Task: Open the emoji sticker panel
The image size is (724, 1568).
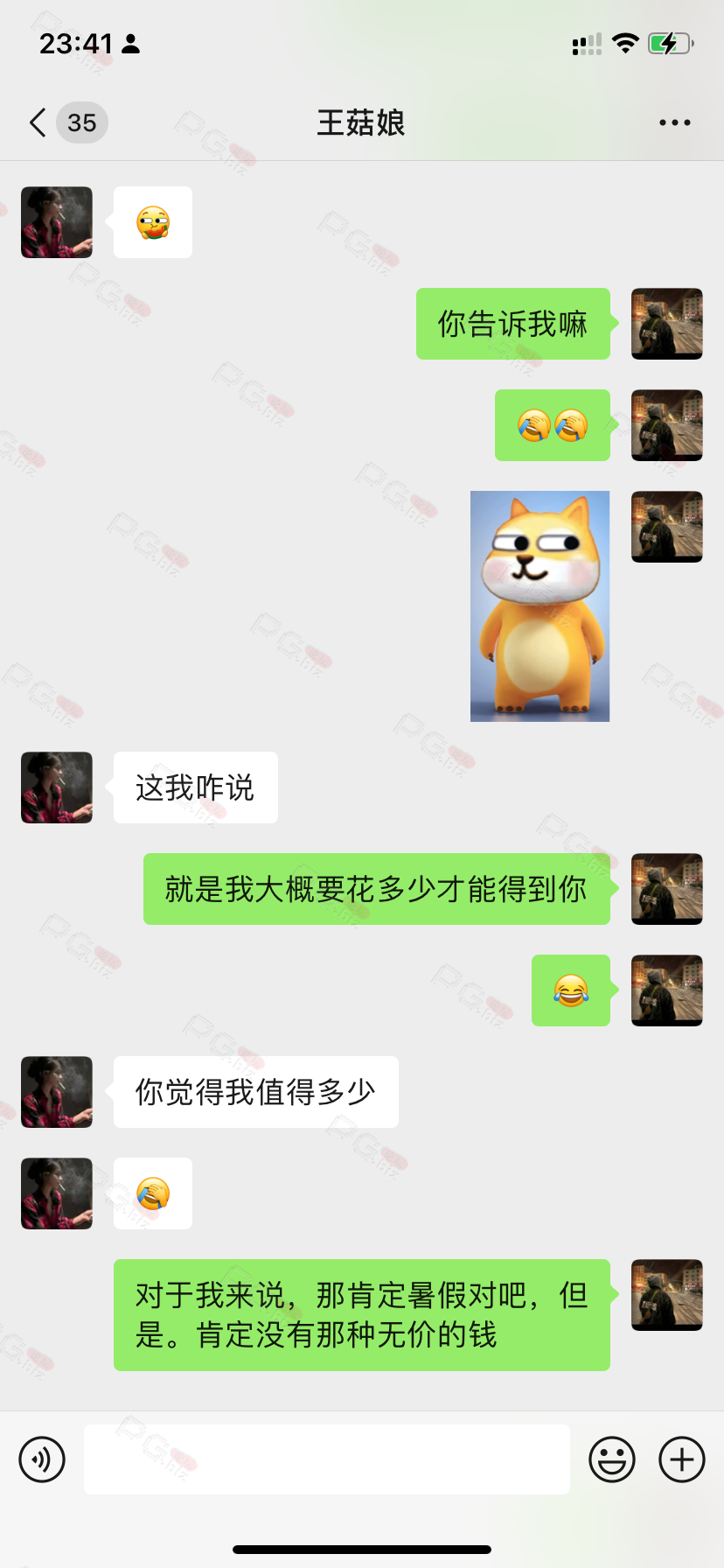Action: click(x=611, y=1459)
